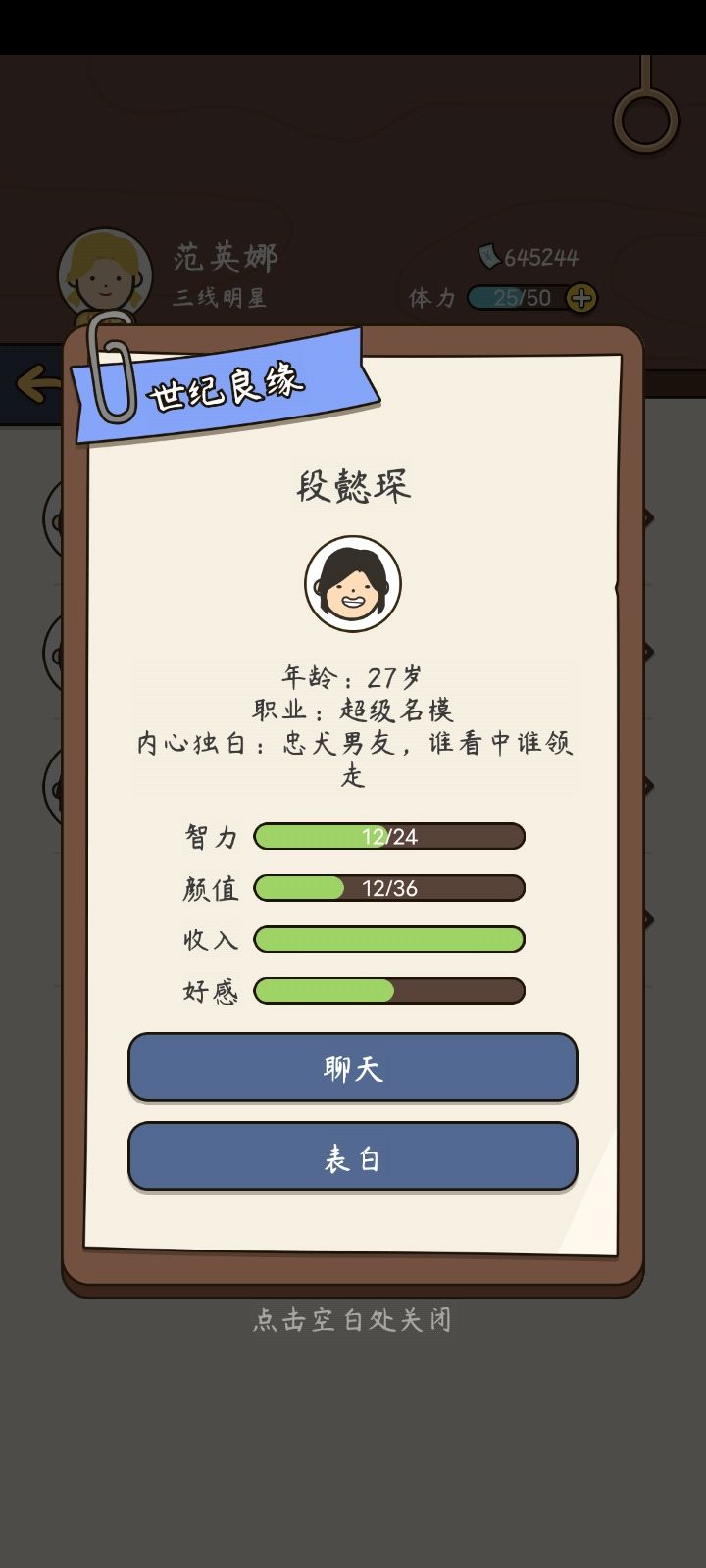The height and width of the screenshot is (1568, 706).
Task: Select the 世纪良缘 ribbon banner
Action: (226, 388)
